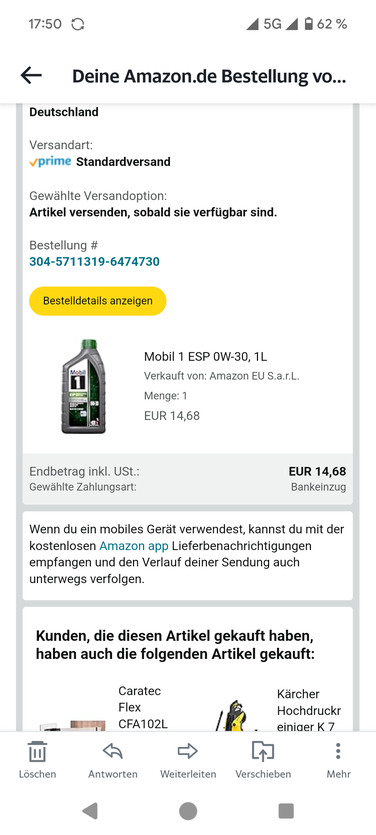The height and width of the screenshot is (835, 376).
Task: Forward the email via Weiterleiten
Action: pos(188,759)
